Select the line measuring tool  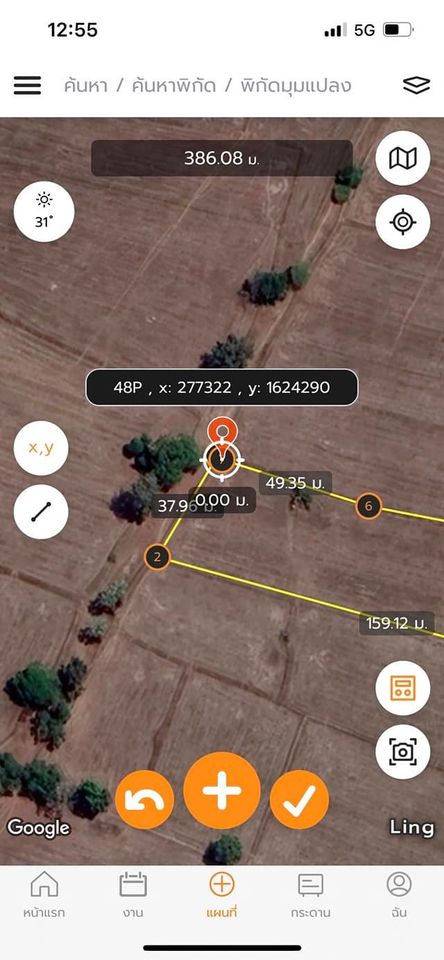[x=41, y=512]
